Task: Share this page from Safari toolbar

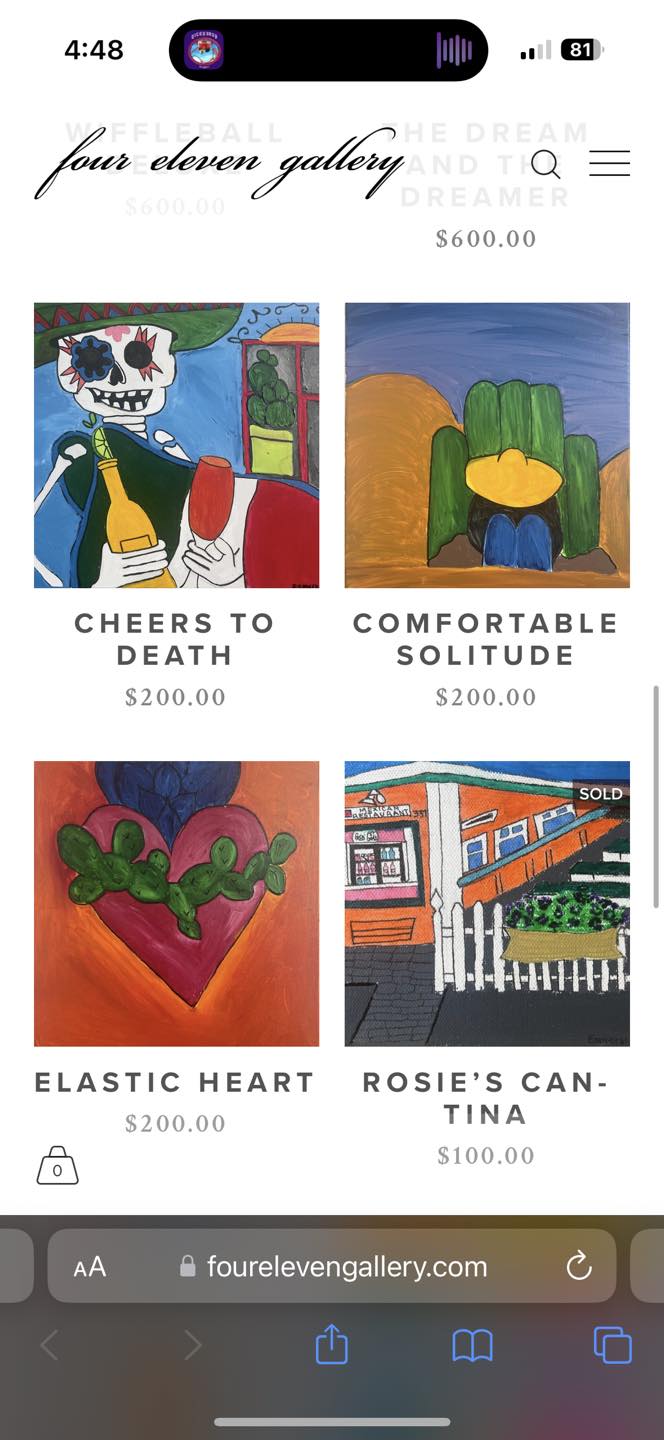Action: click(x=331, y=1345)
